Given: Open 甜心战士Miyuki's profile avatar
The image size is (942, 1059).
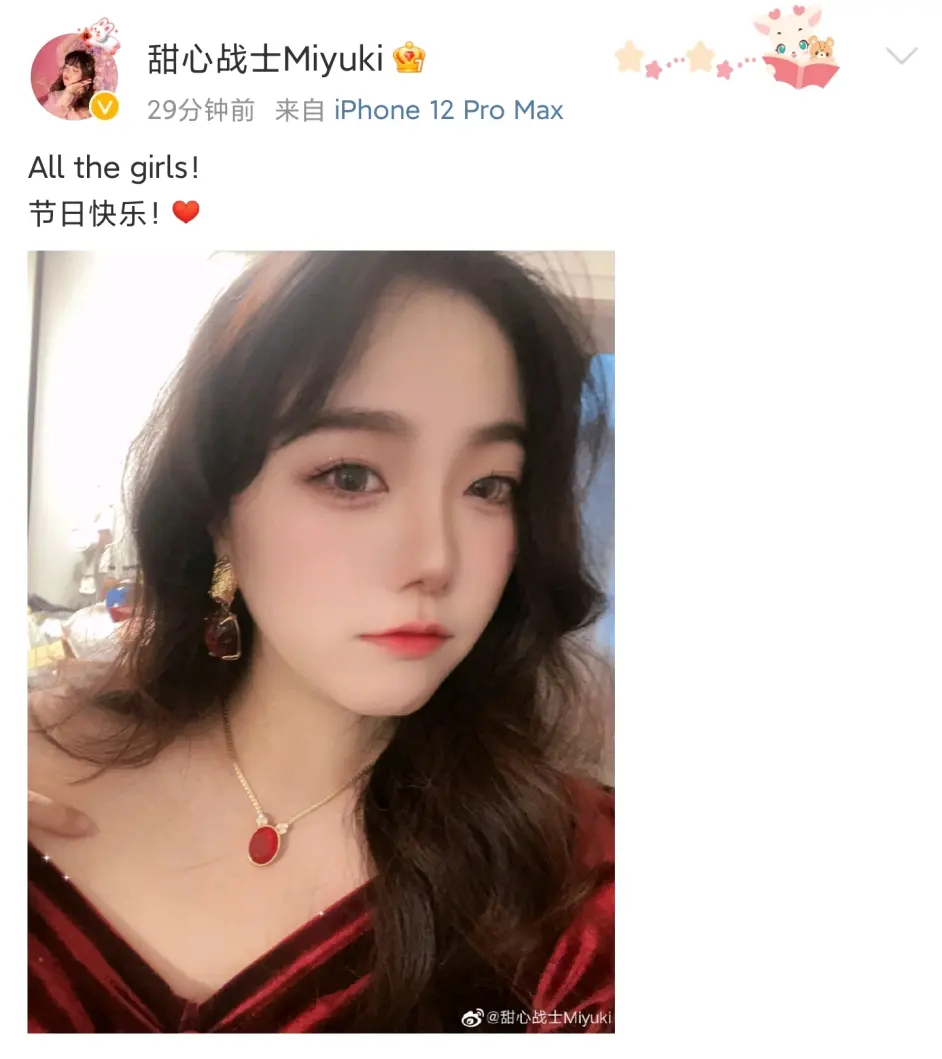Looking at the screenshot, I should tap(75, 76).
